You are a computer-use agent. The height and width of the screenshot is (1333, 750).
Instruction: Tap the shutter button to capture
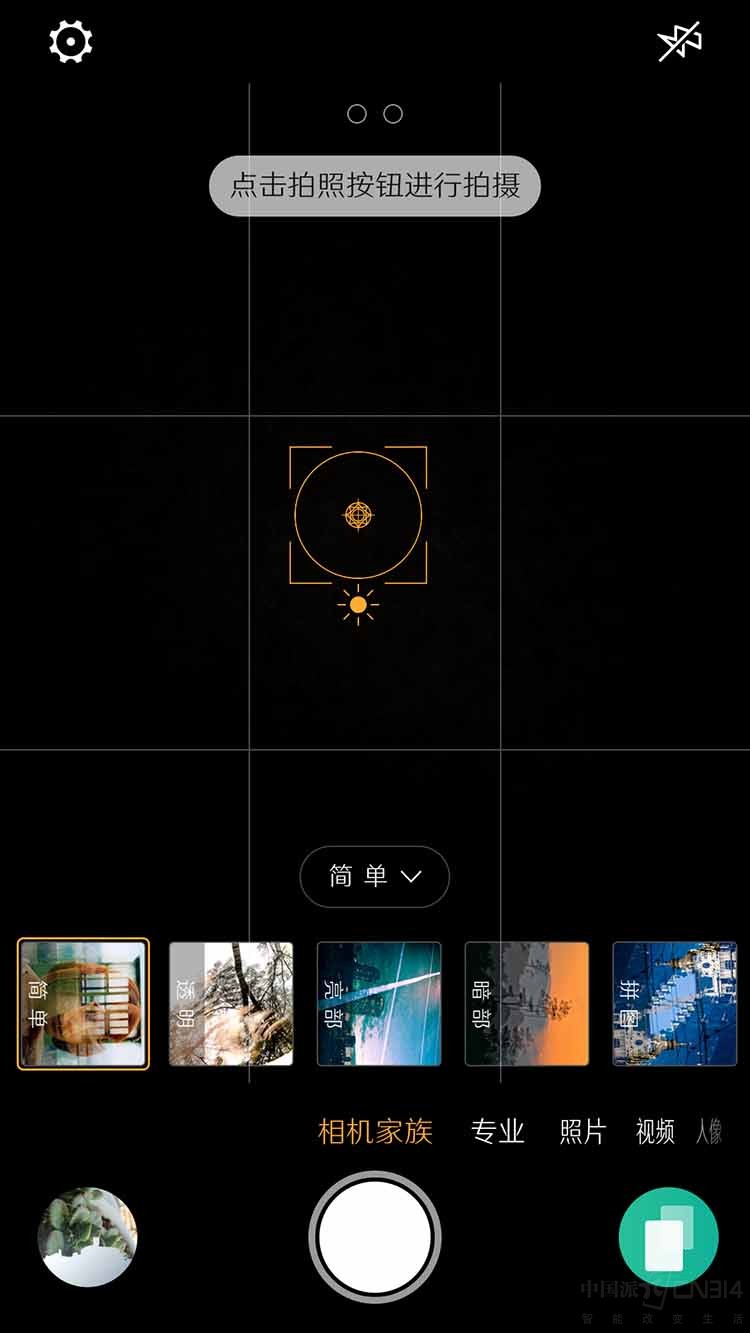tap(375, 1237)
